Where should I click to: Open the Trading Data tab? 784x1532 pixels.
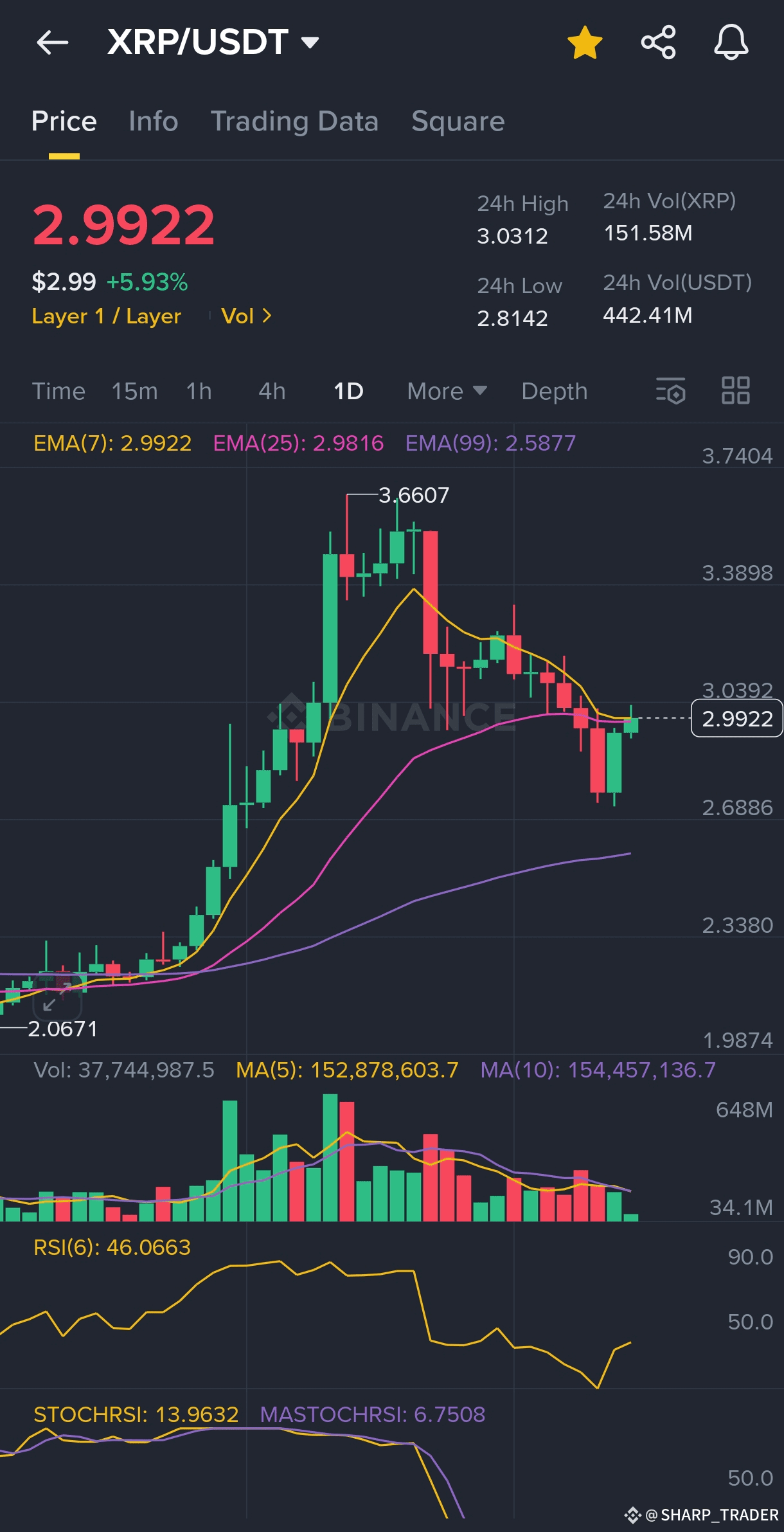pos(294,122)
